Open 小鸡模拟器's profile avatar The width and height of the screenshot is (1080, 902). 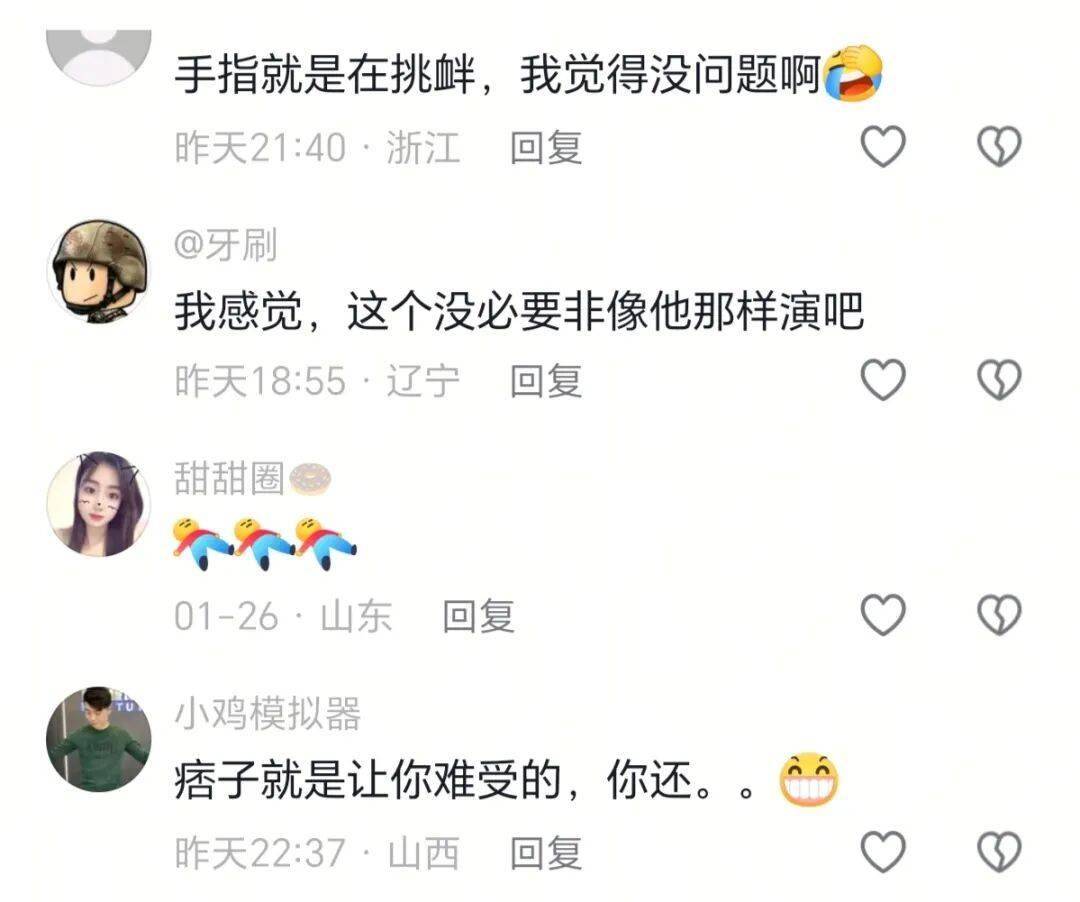point(98,738)
